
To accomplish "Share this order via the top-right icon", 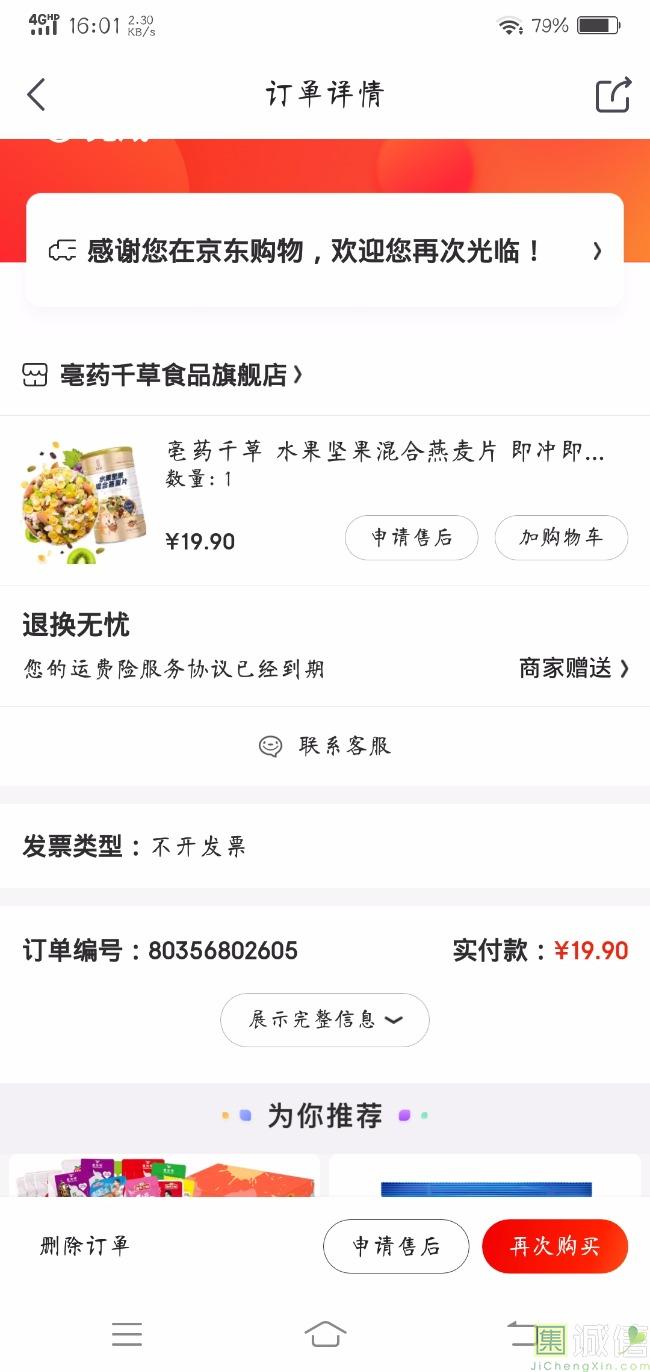I will pyautogui.click(x=613, y=95).
